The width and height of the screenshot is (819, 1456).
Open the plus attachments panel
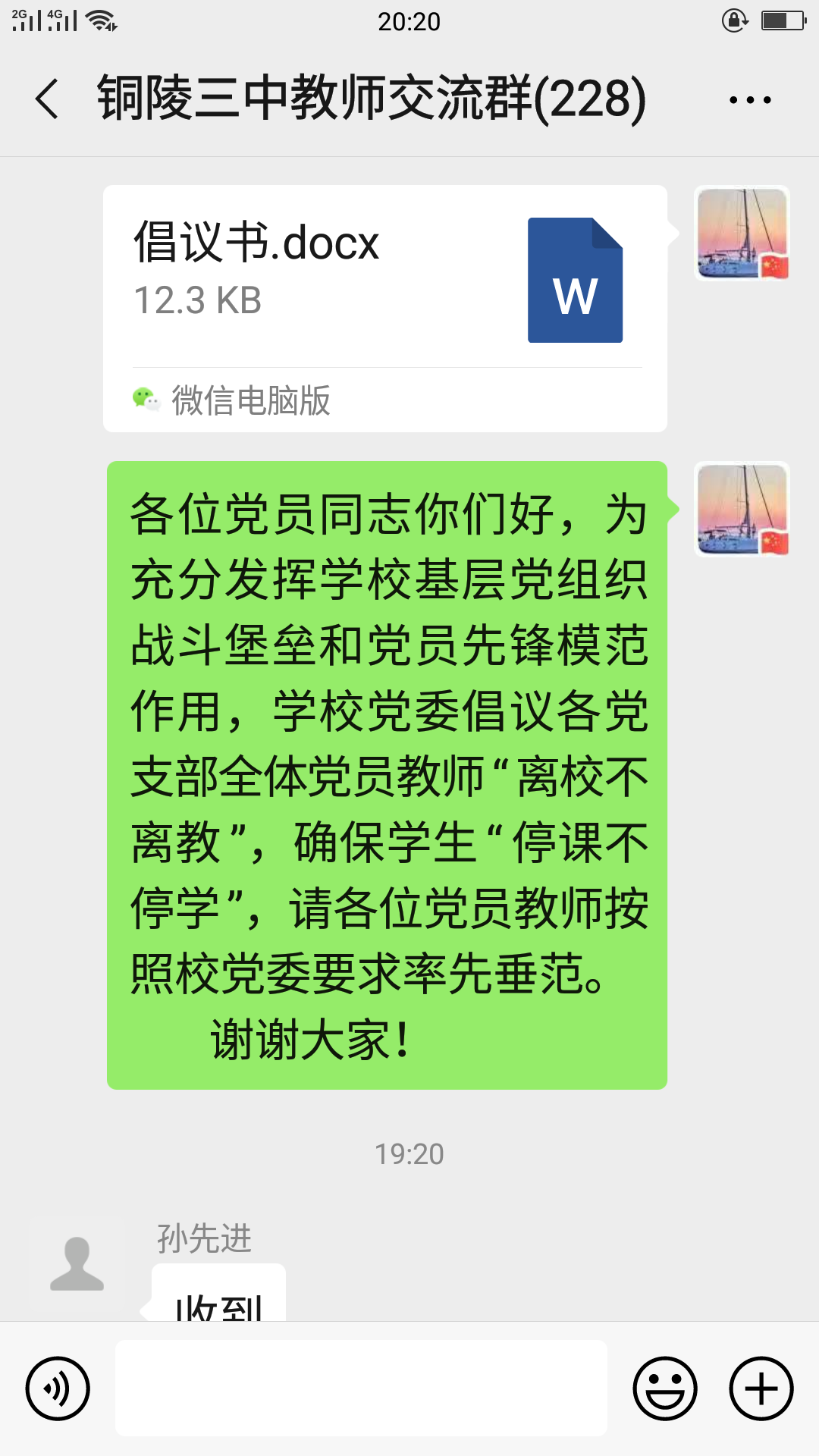(x=761, y=1389)
